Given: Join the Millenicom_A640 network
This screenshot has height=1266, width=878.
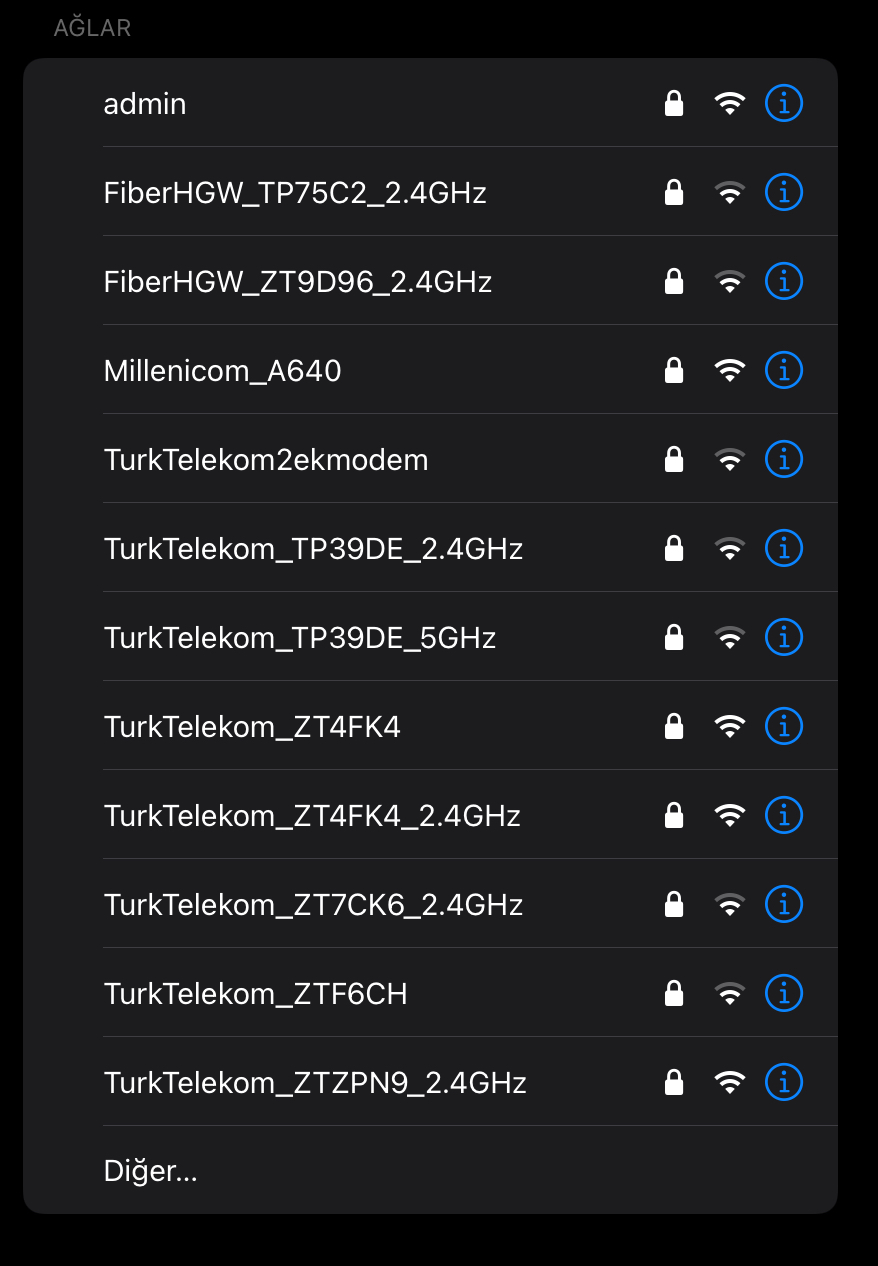Looking at the screenshot, I should [x=222, y=371].
